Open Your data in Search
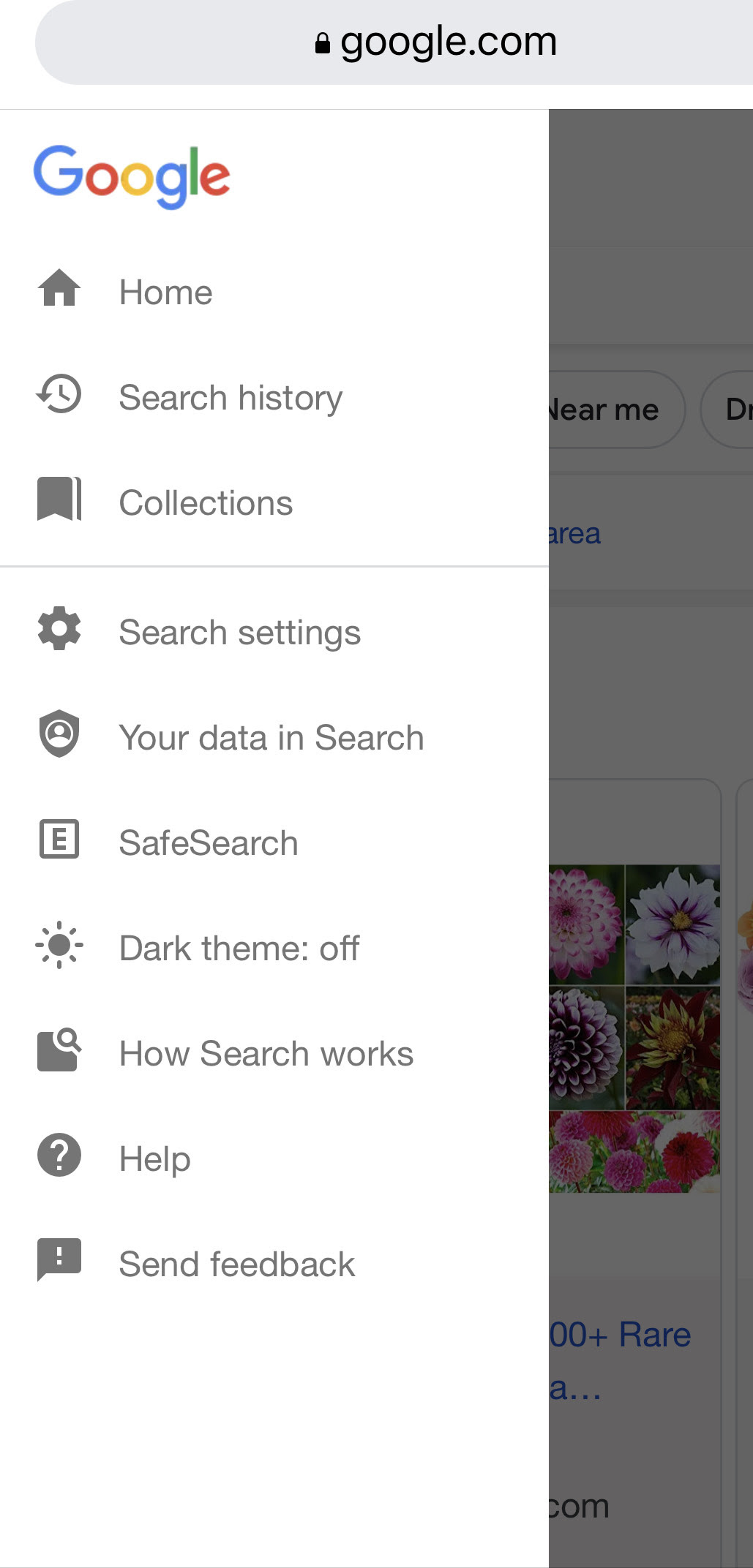The image size is (753, 1568). pyautogui.click(x=274, y=737)
